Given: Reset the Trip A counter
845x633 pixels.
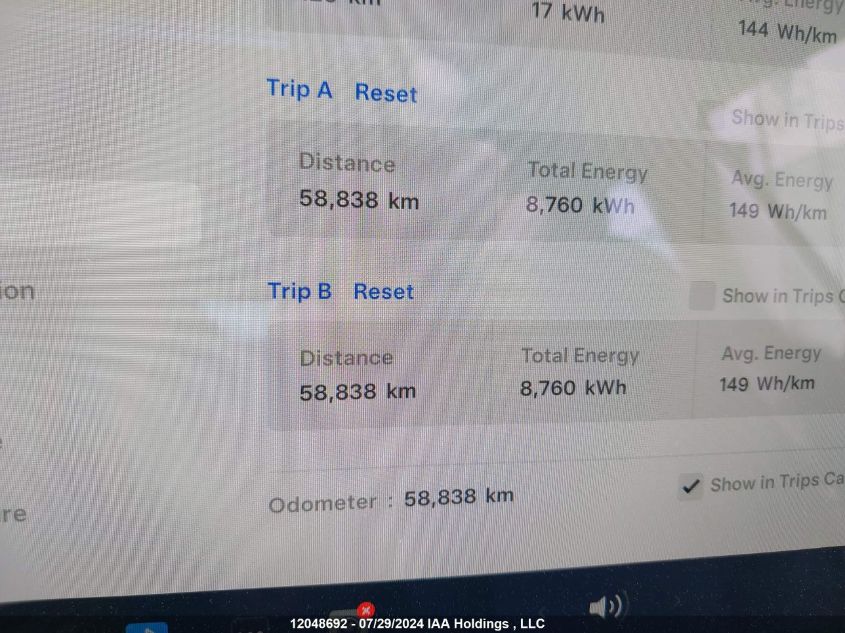Looking at the screenshot, I should (x=385, y=93).
